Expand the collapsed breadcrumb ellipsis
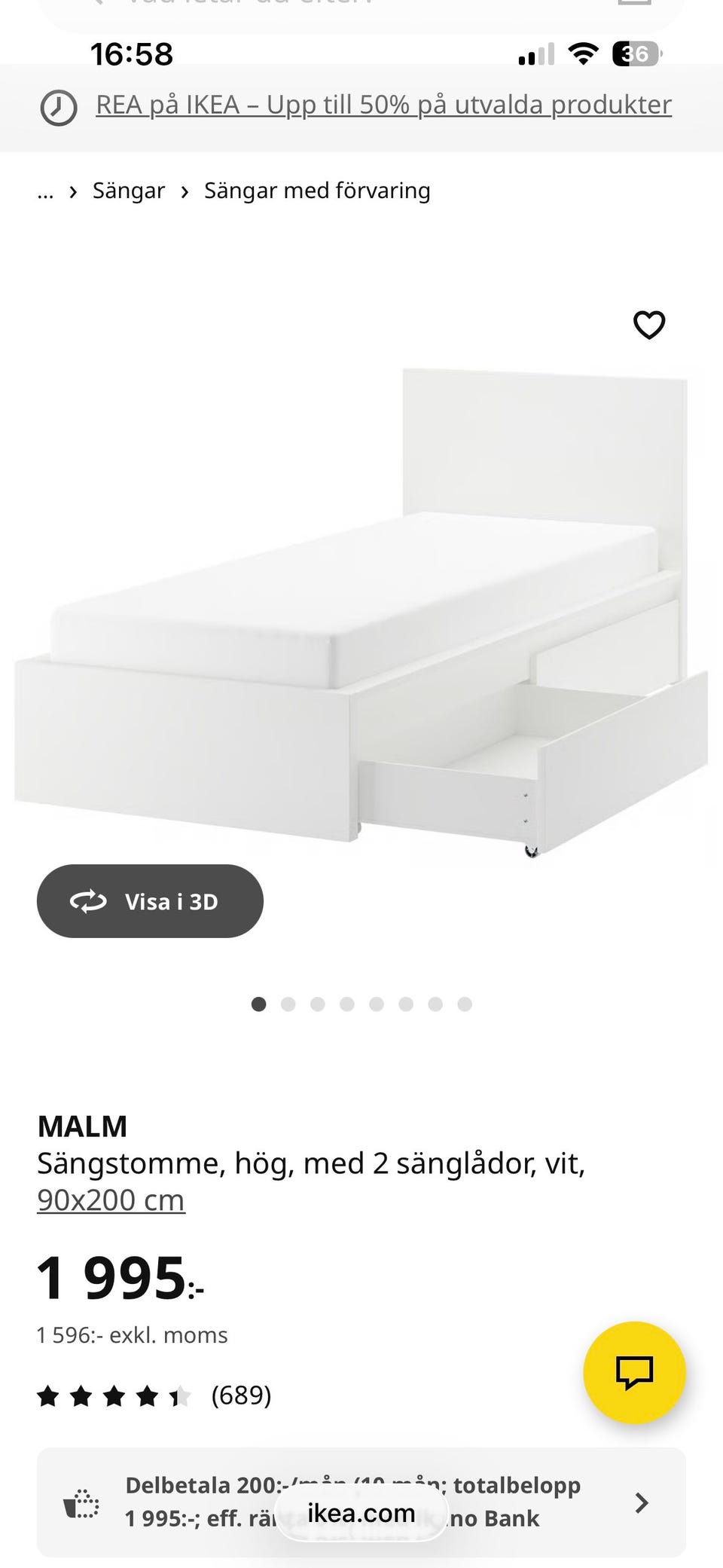 coord(45,192)
